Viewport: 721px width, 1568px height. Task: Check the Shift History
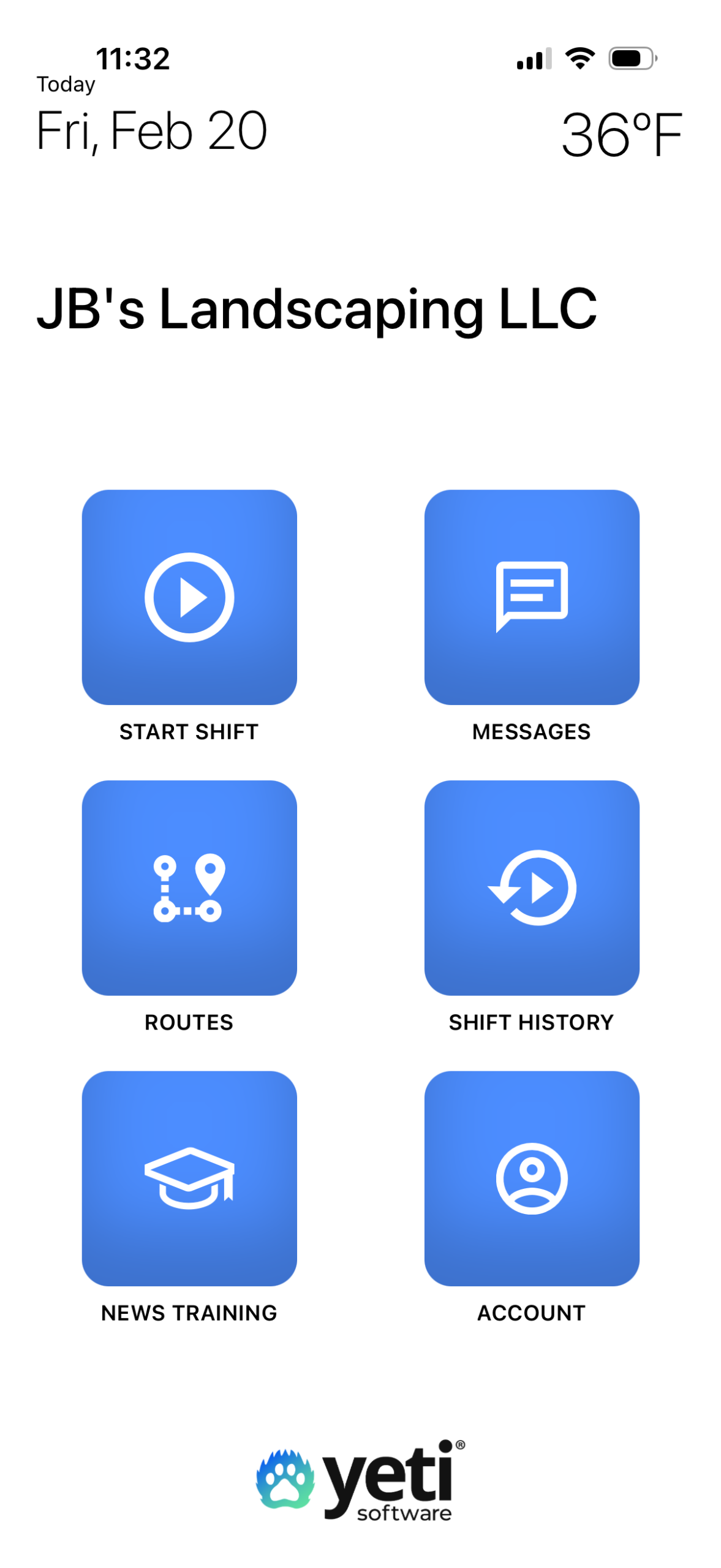click(530, 886)
